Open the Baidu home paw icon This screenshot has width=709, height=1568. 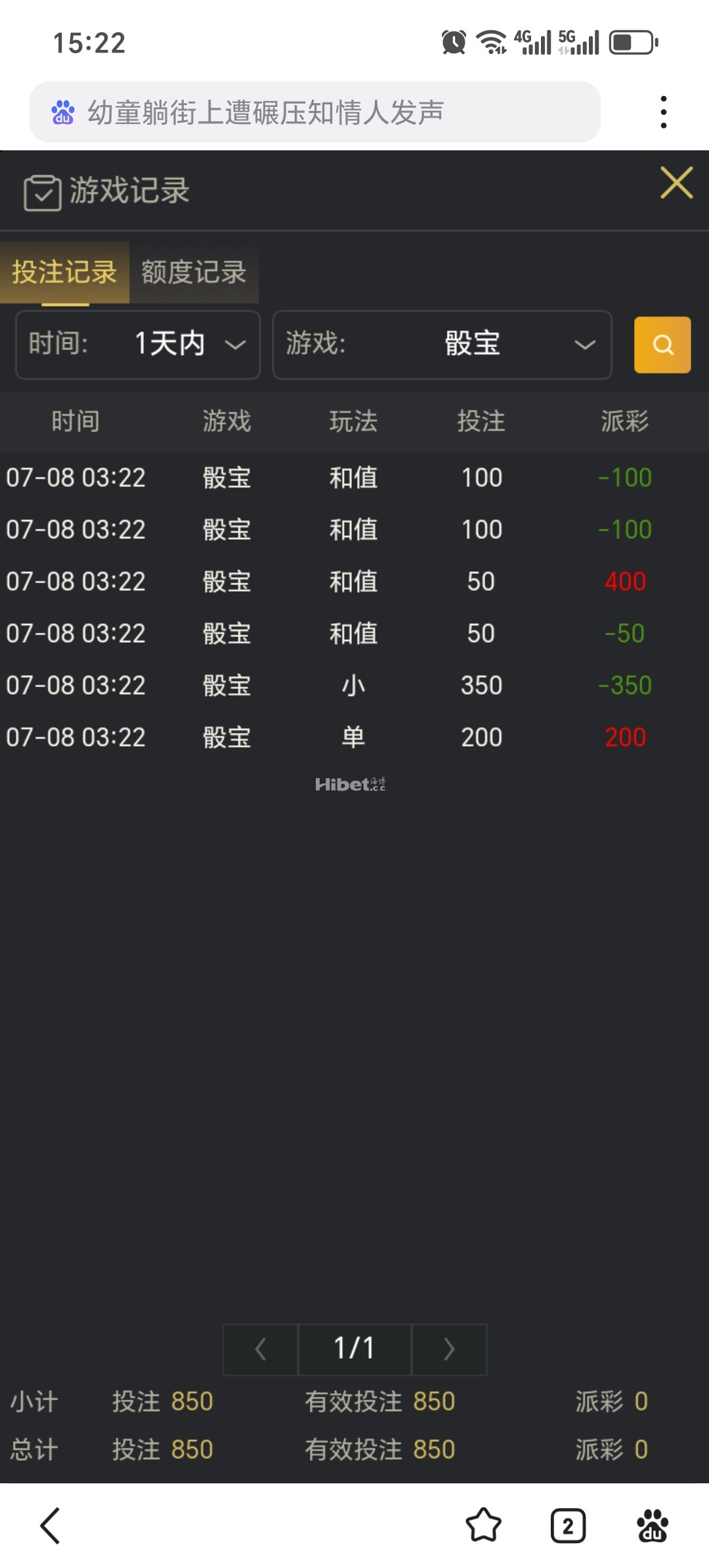pos(653,1525)
